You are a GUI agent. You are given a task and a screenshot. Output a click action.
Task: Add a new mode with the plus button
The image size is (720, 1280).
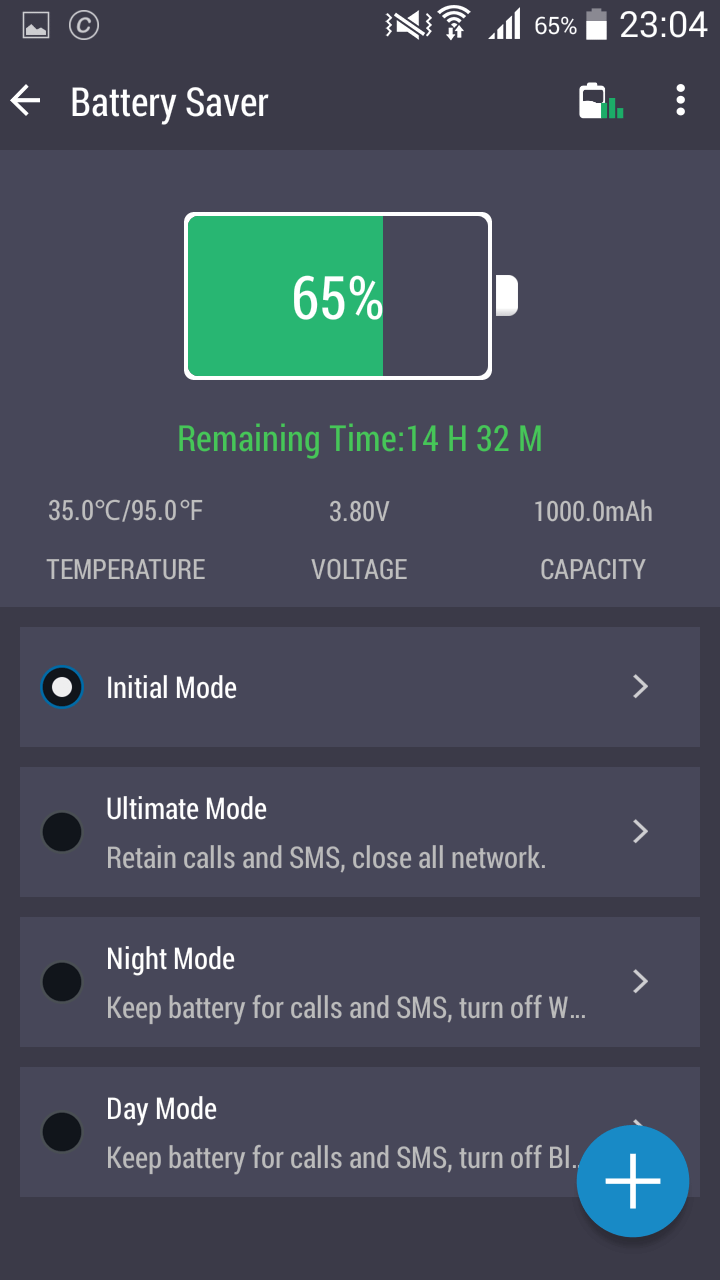(x=633, y=1181)
